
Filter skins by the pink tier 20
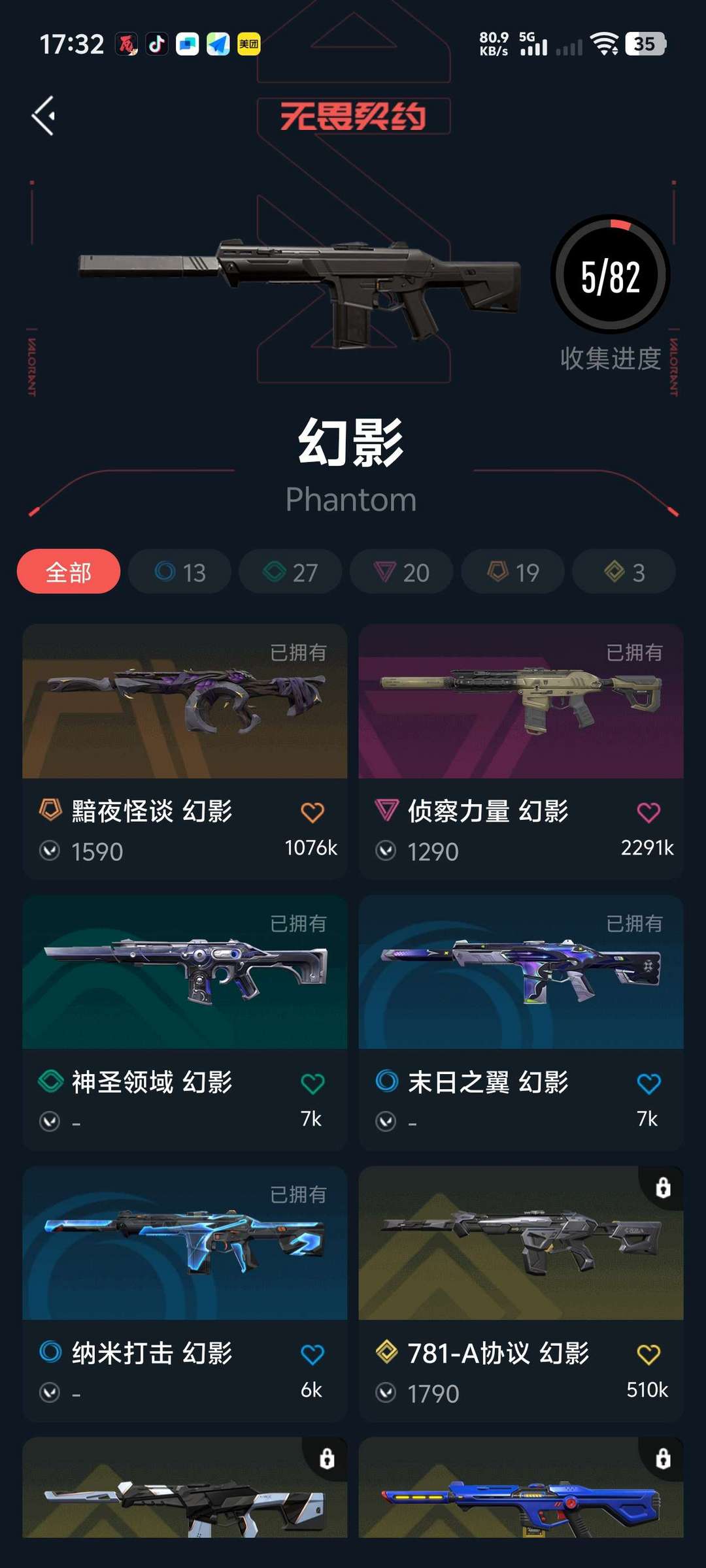click(401, 572)
